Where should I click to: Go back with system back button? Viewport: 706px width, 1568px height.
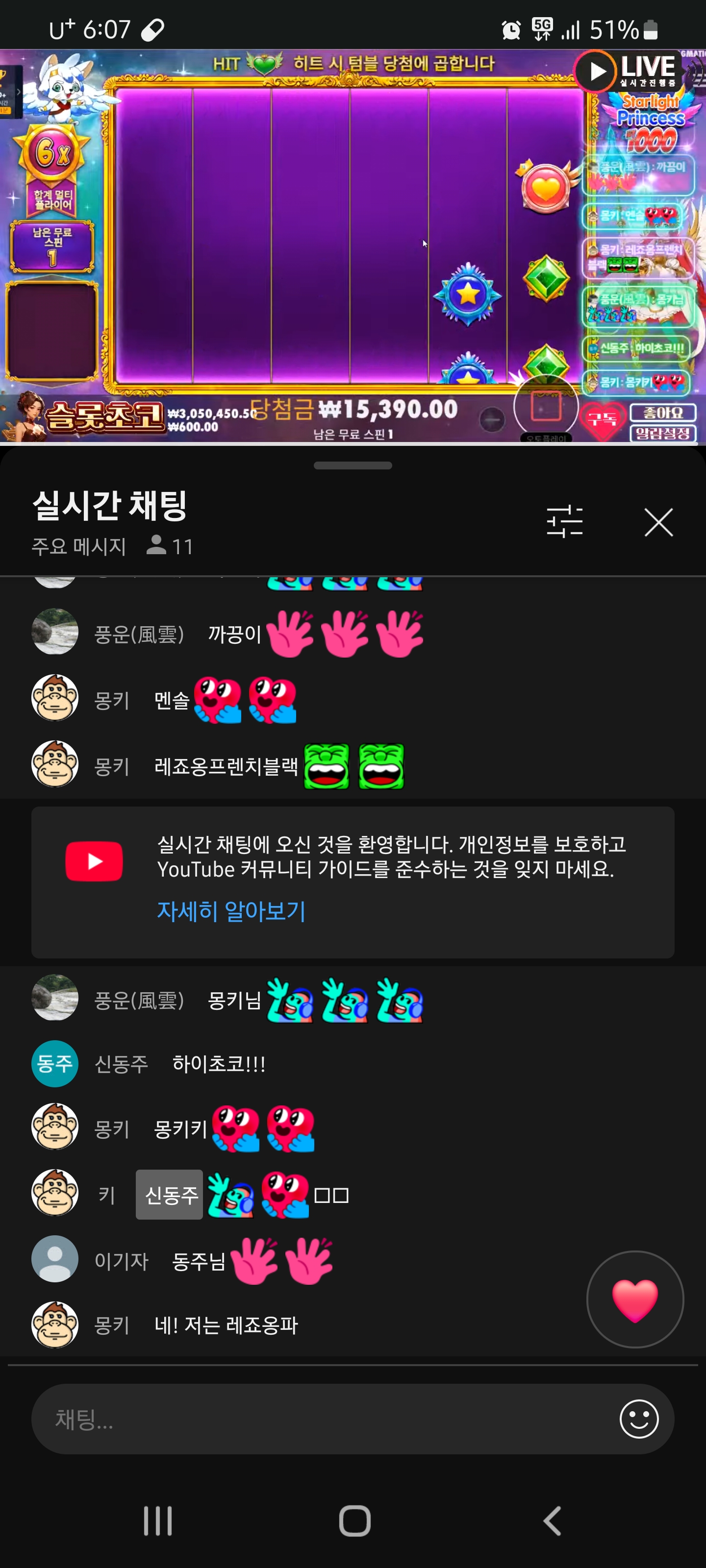552,1521
